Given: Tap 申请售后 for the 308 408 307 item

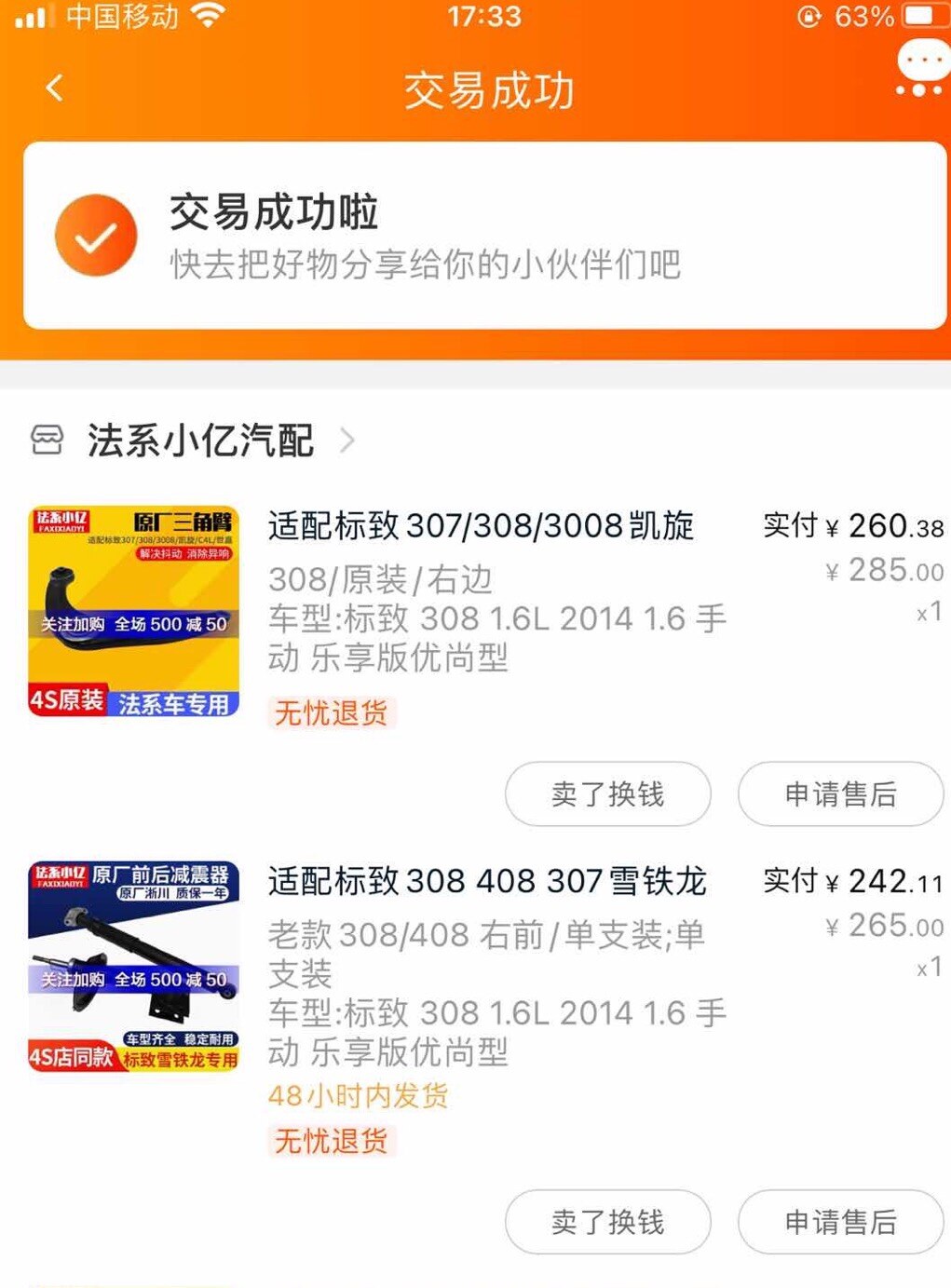Looking at the screenshot, I should 840,1222.
